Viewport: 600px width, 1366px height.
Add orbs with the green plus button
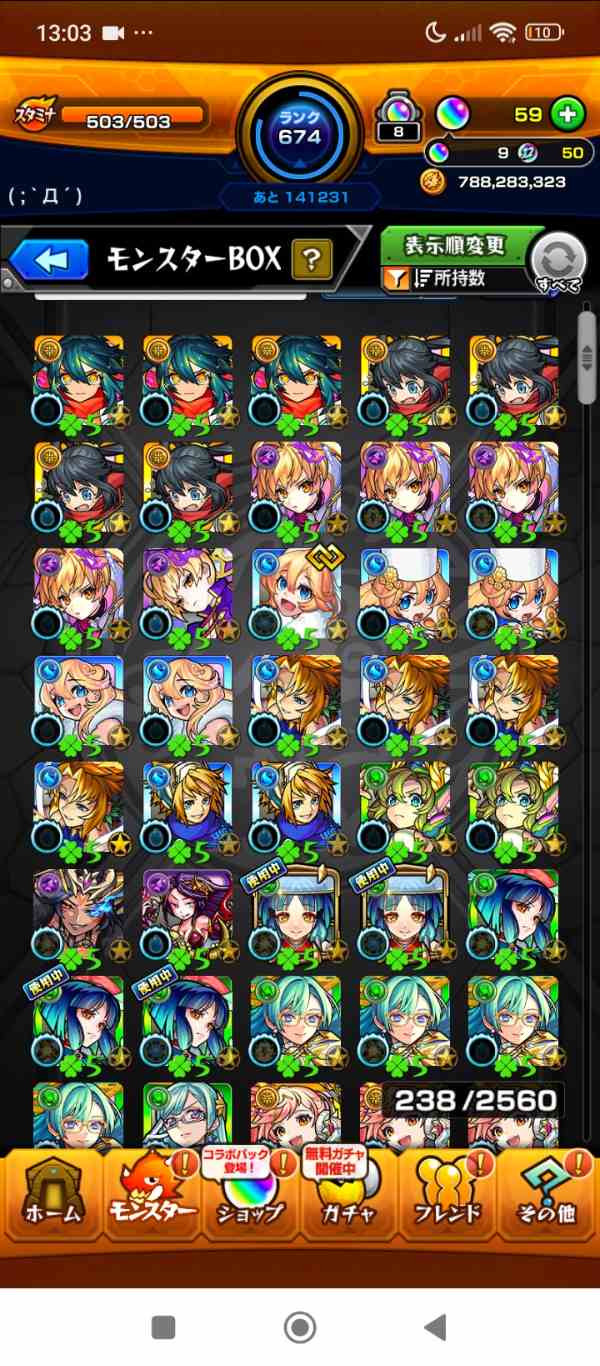(x=567, y=114)
